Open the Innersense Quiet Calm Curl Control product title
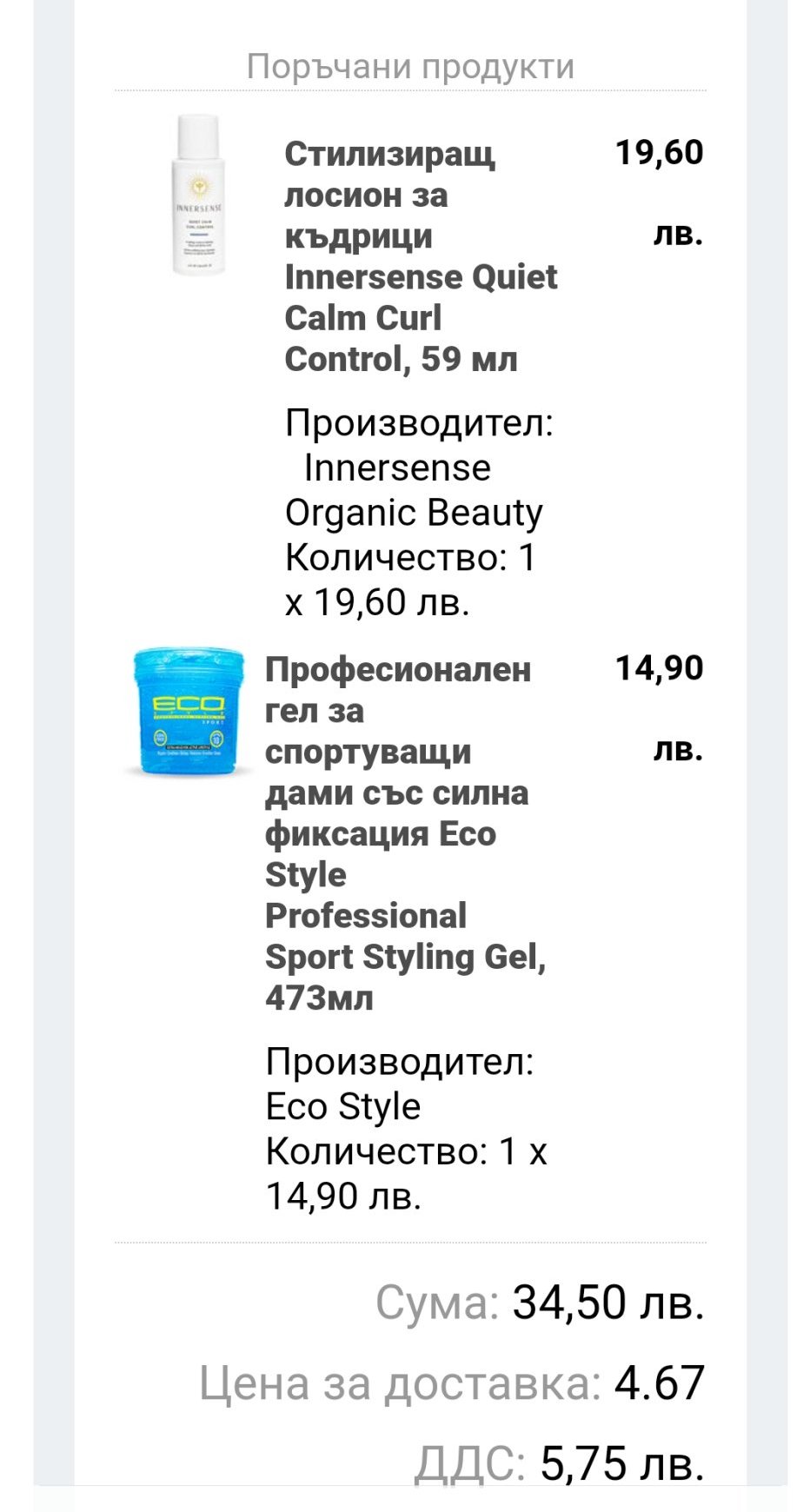 (421, 256)
